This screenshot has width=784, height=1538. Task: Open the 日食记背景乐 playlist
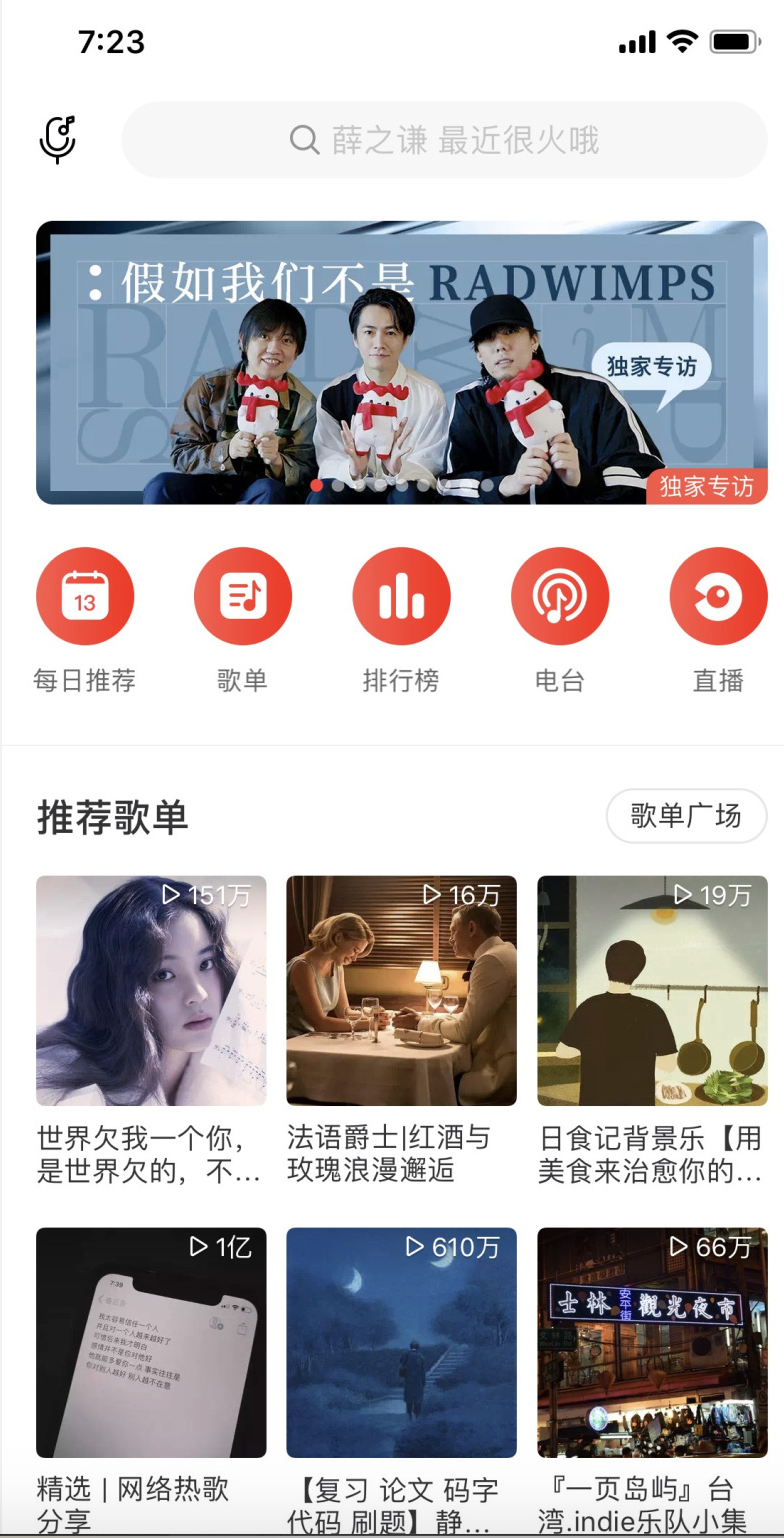pyautogui.click(x=652, y=991)
